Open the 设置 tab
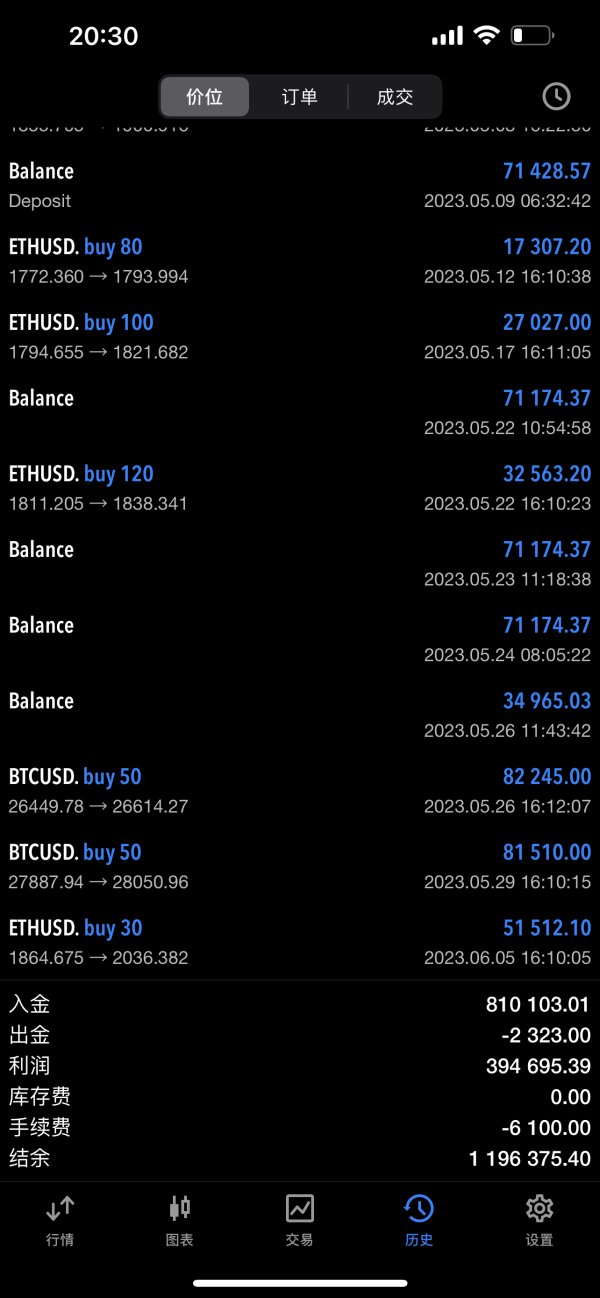This screenshot has height=1298, width=600. point(539,1220)
